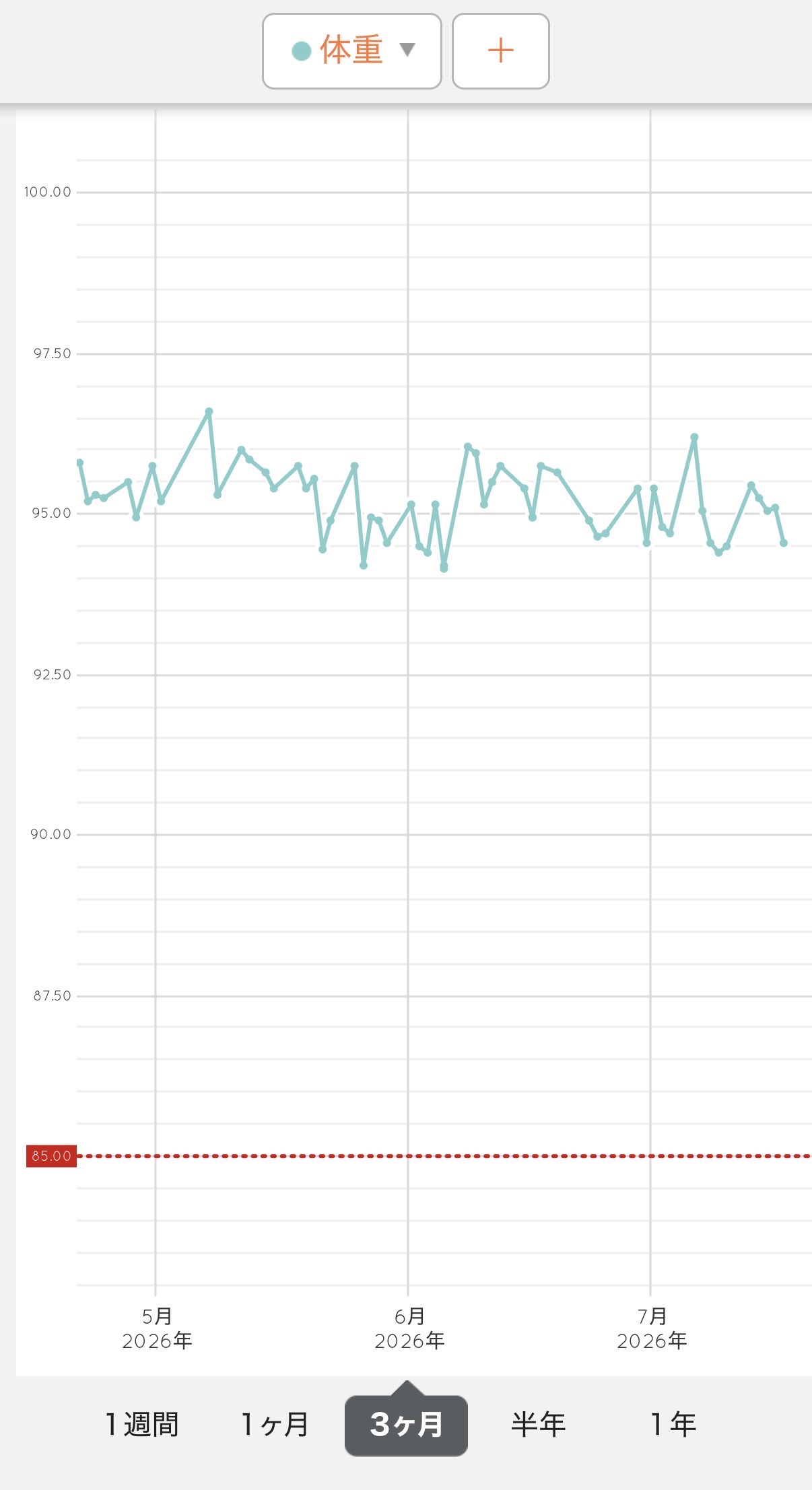Add another metric with the plus button
The height and width of the screenshot is (1490, 812).
[501, 51]
